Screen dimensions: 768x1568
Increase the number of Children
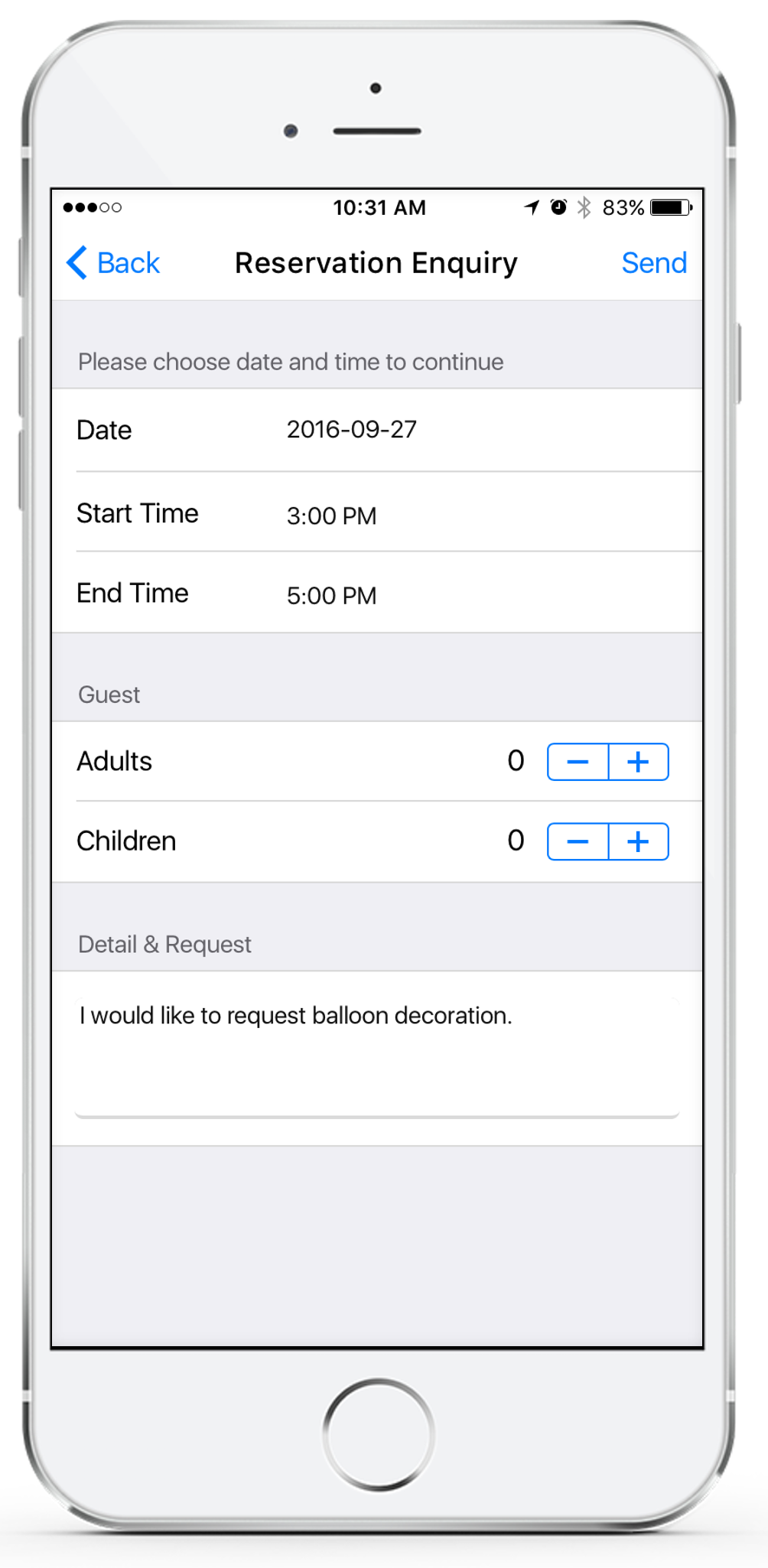click(x=639, y=841)
